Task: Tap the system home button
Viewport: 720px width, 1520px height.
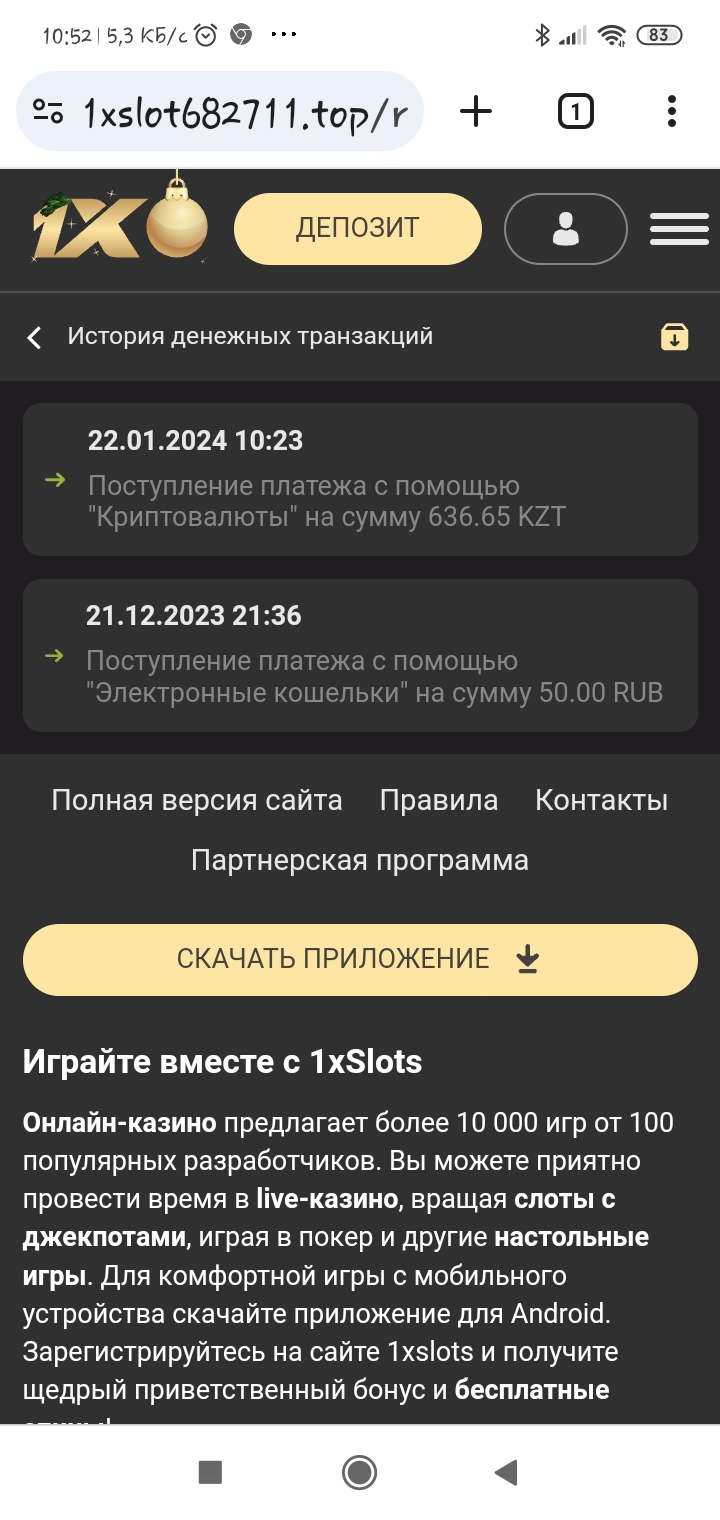Action: click(359, 1472)
